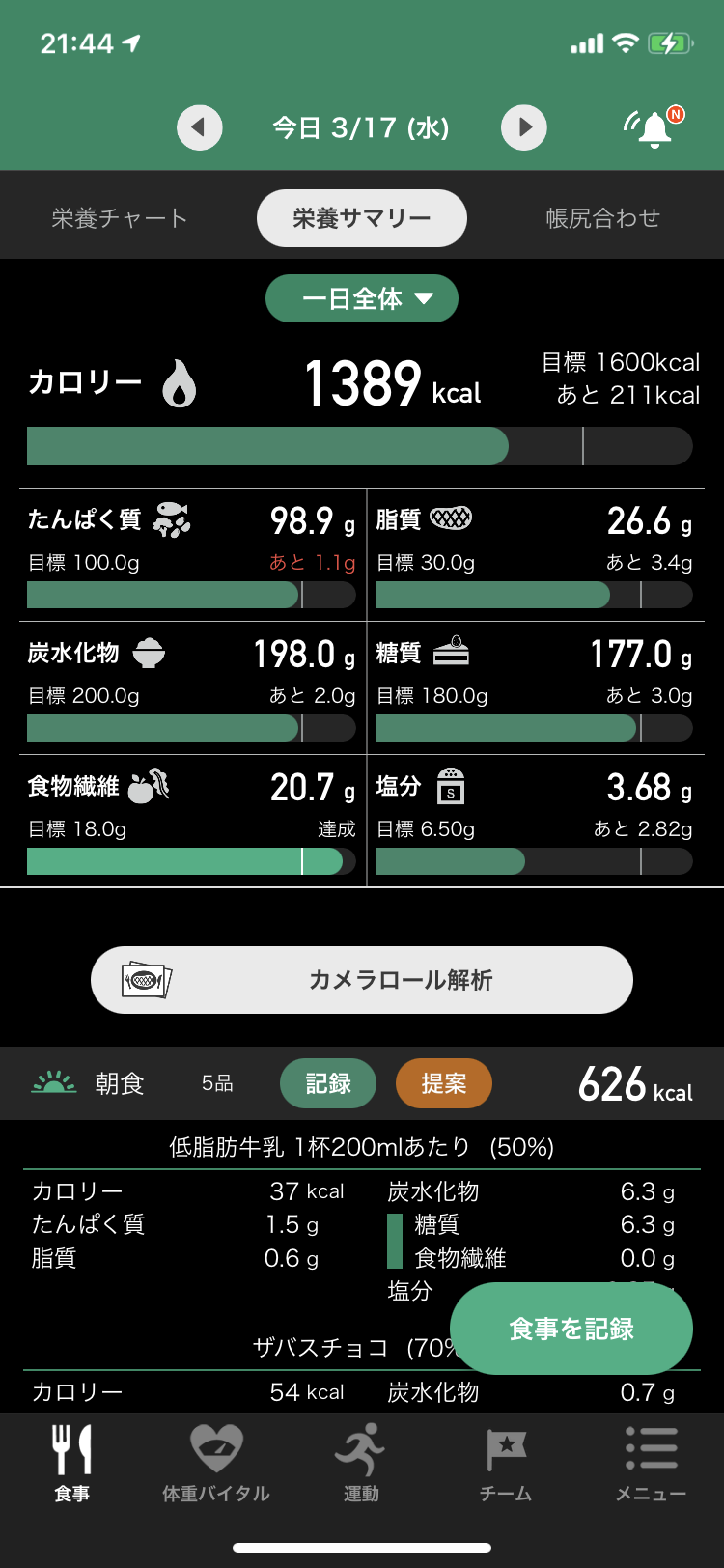724x1568 pixels.
Task: Tap the 記録 button for 朝食
Action: pyautogui.click(x=328, y=1083)
